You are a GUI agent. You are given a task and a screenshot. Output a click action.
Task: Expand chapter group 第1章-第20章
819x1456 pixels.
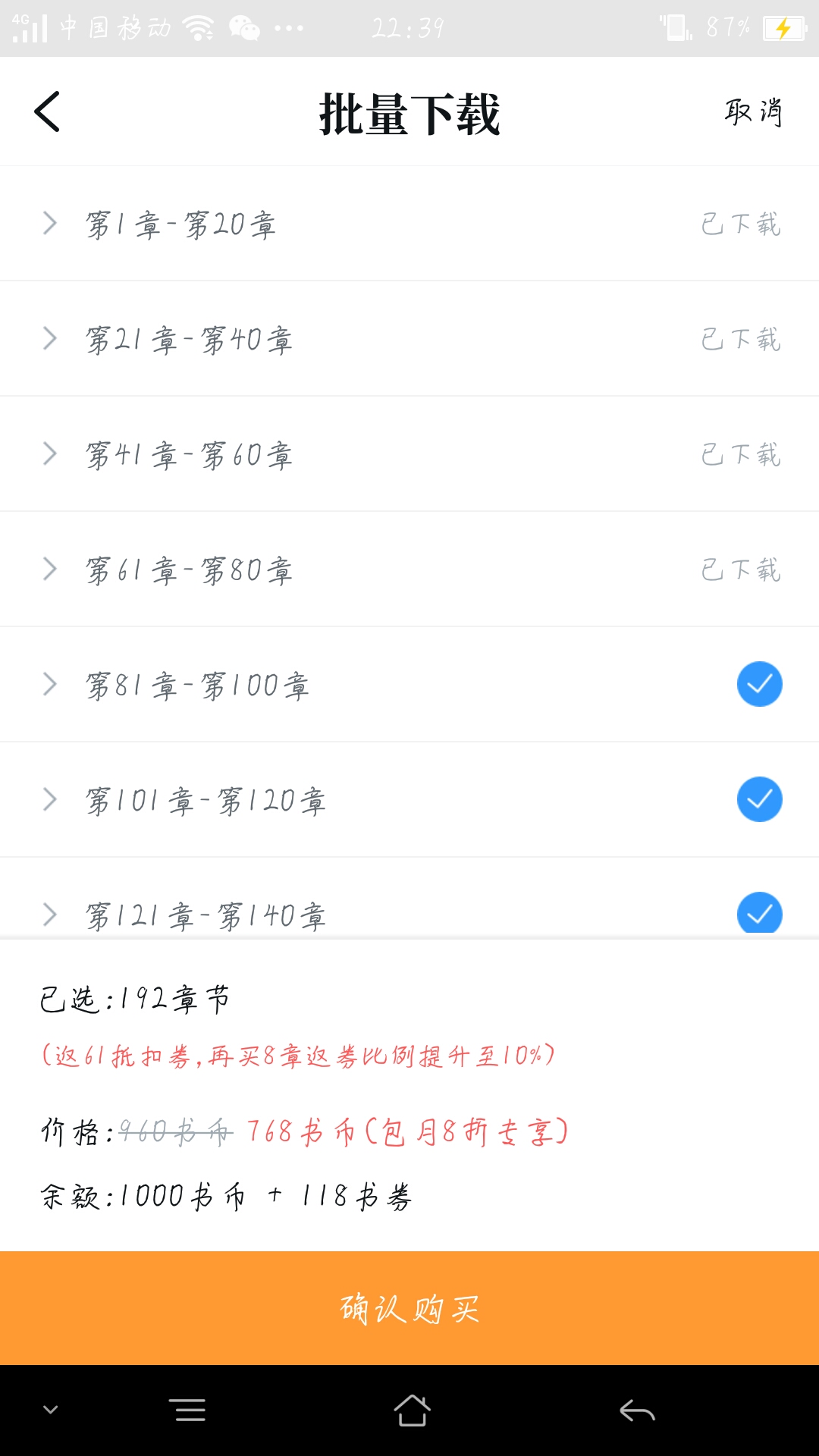tap(50, 224)
